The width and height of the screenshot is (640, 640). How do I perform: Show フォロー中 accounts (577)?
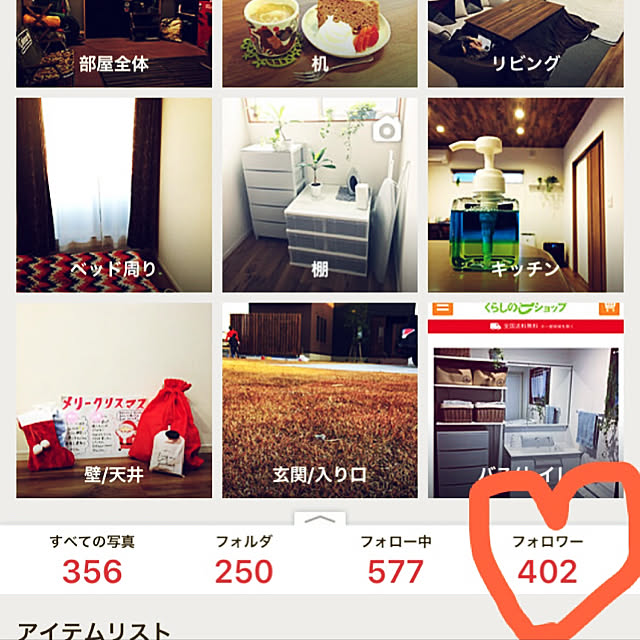pos(396,560)
